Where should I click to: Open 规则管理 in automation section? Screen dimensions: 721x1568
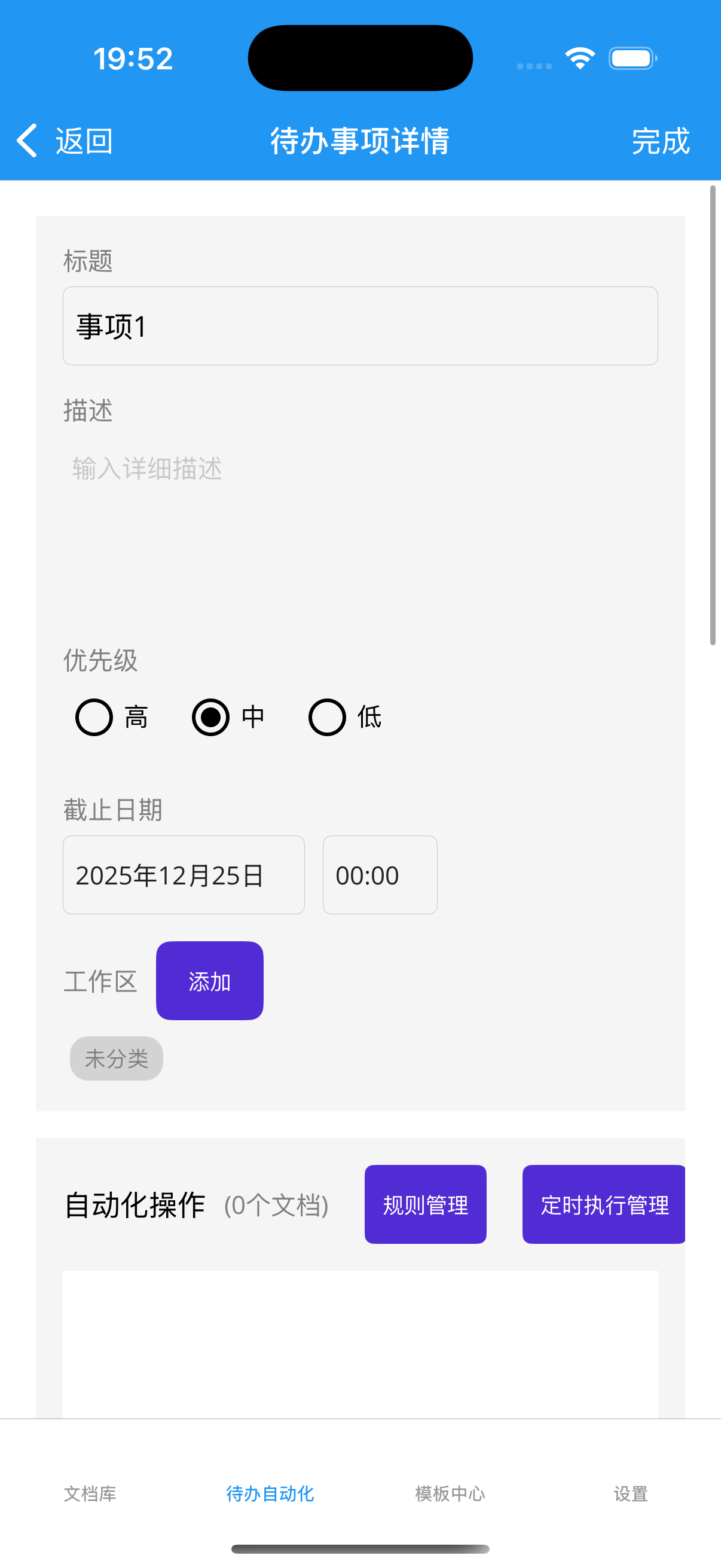point(424,1205)
